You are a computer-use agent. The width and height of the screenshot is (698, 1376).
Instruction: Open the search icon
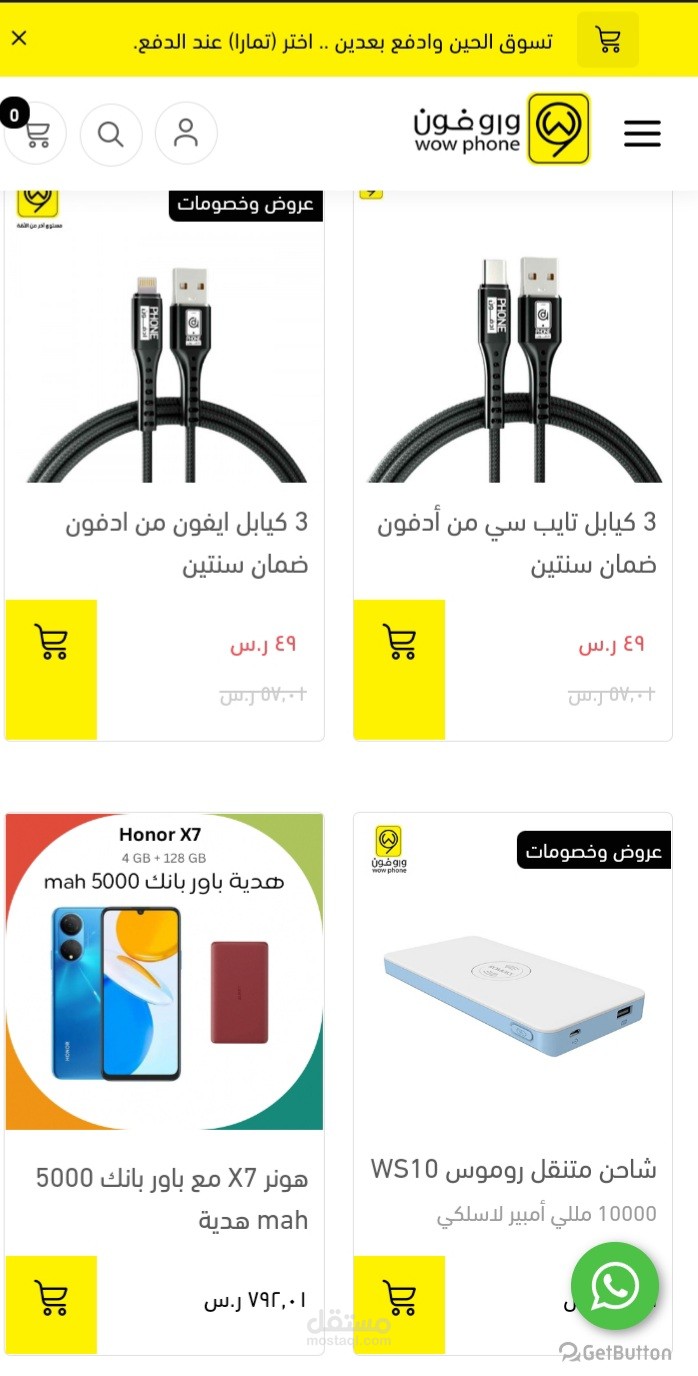tap(111, 133)
